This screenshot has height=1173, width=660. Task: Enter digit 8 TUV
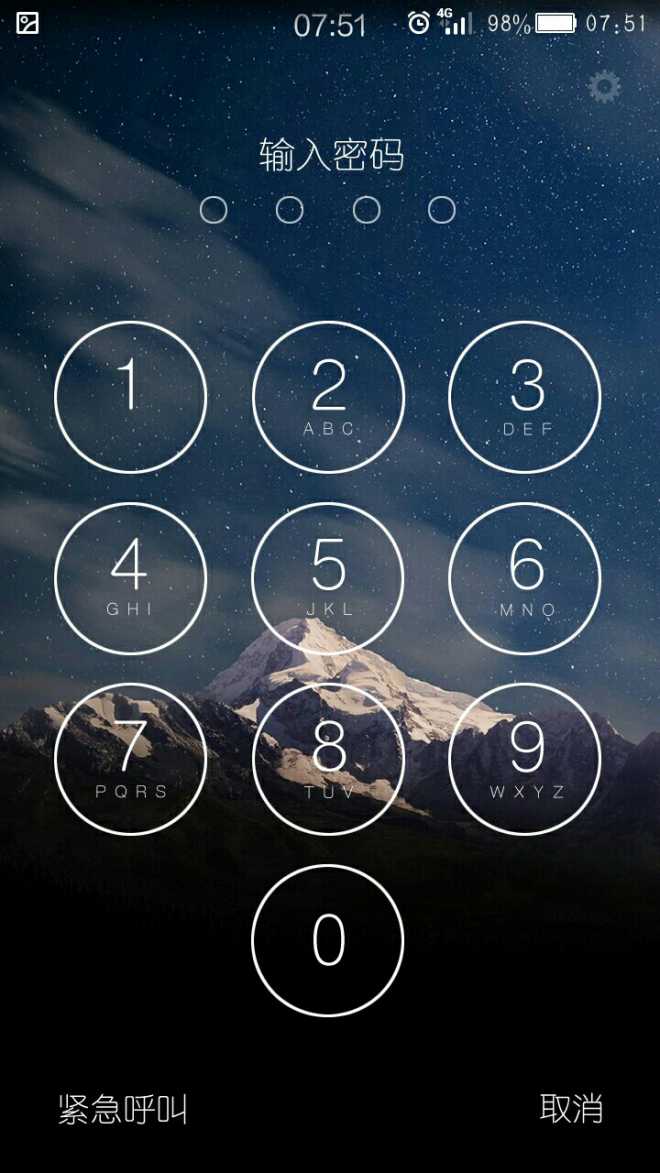pos(328,759)
